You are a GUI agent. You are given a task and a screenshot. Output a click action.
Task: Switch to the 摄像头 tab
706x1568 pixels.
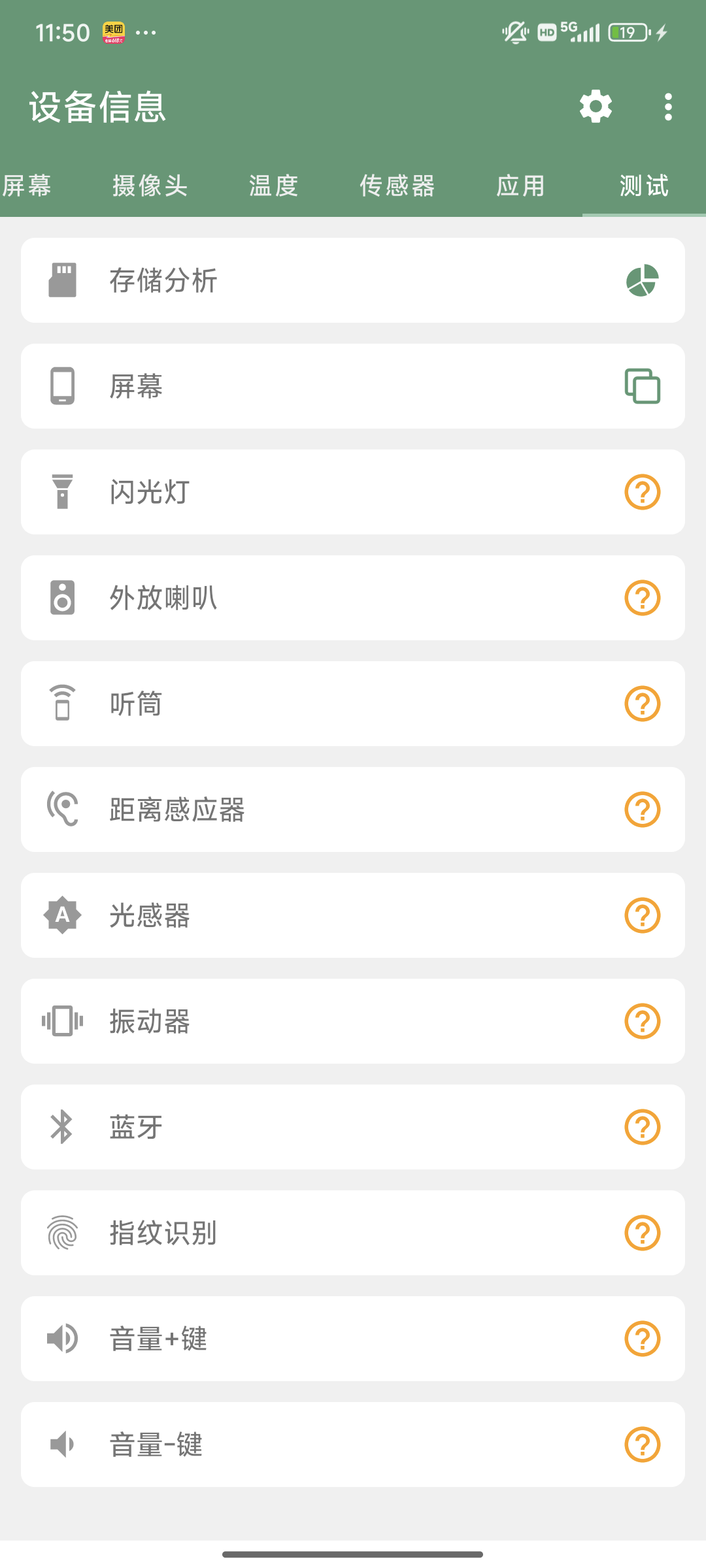(150, 186)
